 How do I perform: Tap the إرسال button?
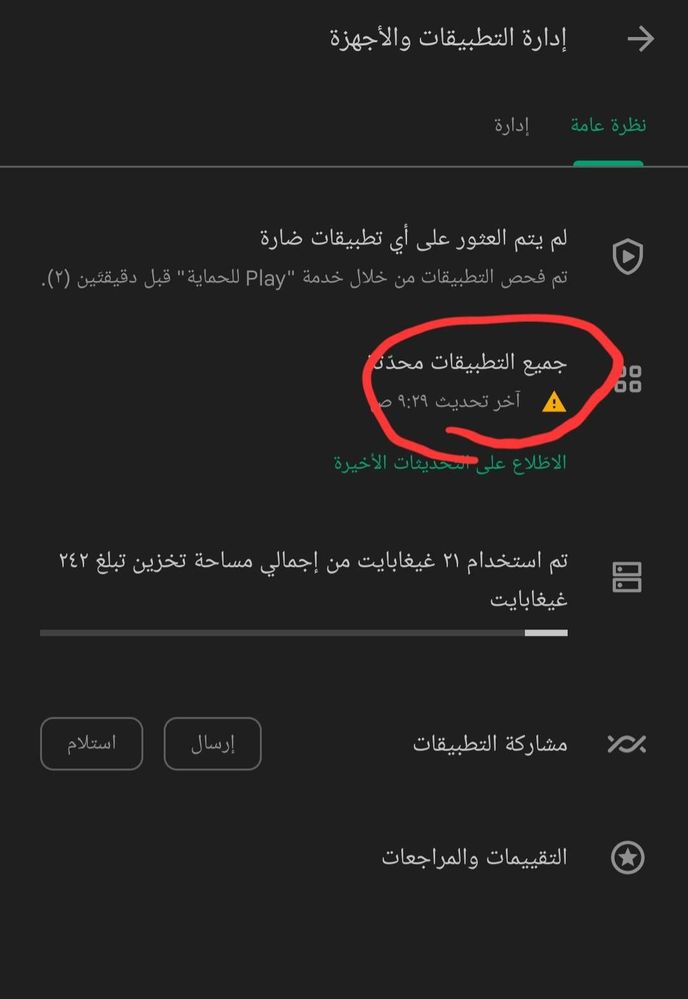pyautogui.click(x=212, y=744)
